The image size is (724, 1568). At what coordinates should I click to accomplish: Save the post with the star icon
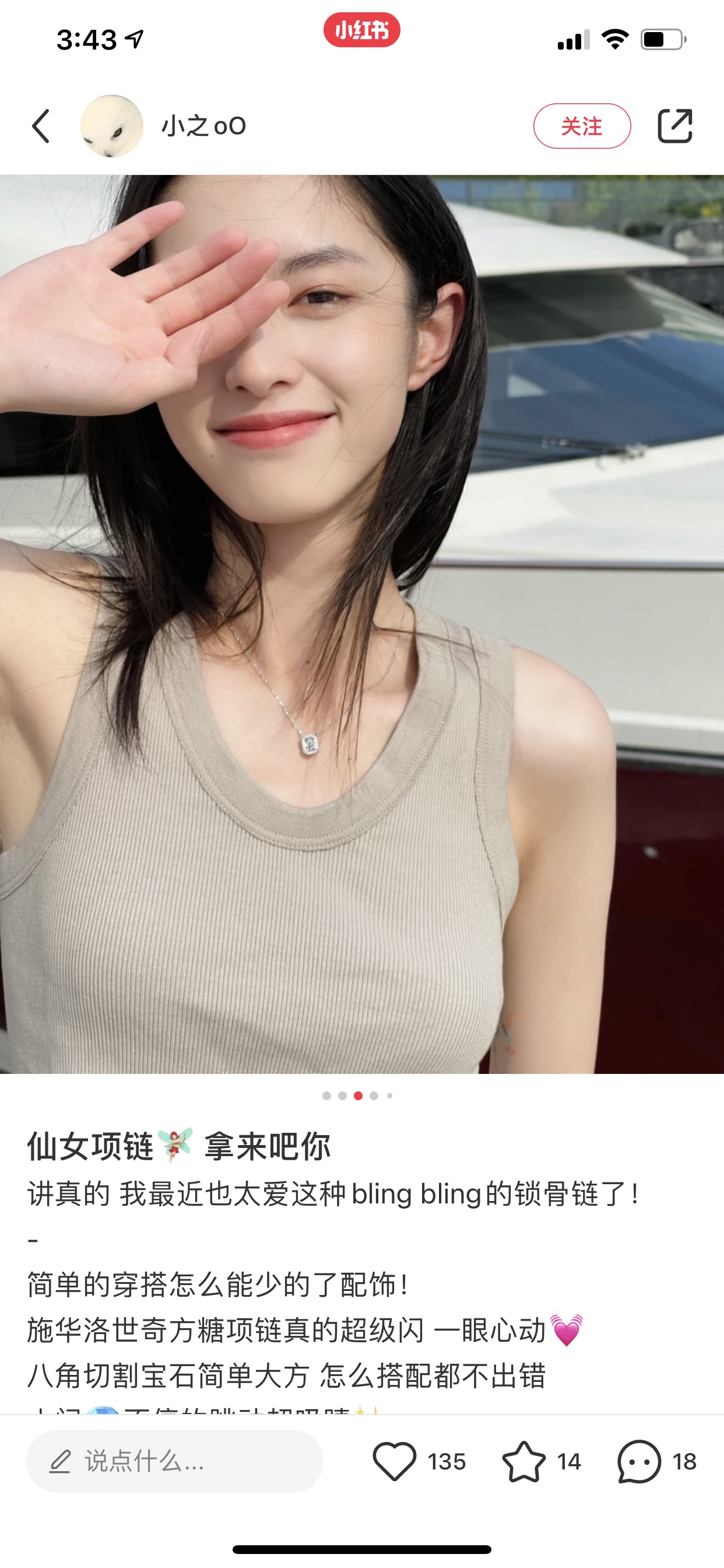click(523, 1461)
